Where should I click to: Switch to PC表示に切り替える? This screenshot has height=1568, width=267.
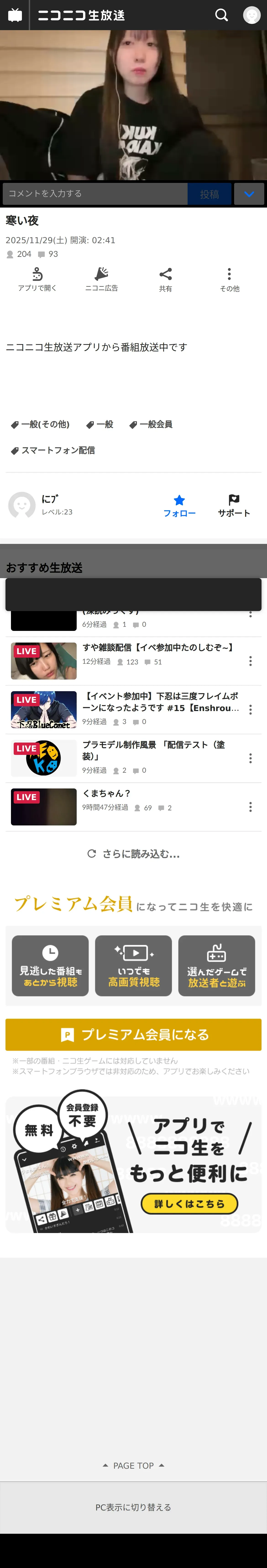[x=133, y=1507]
